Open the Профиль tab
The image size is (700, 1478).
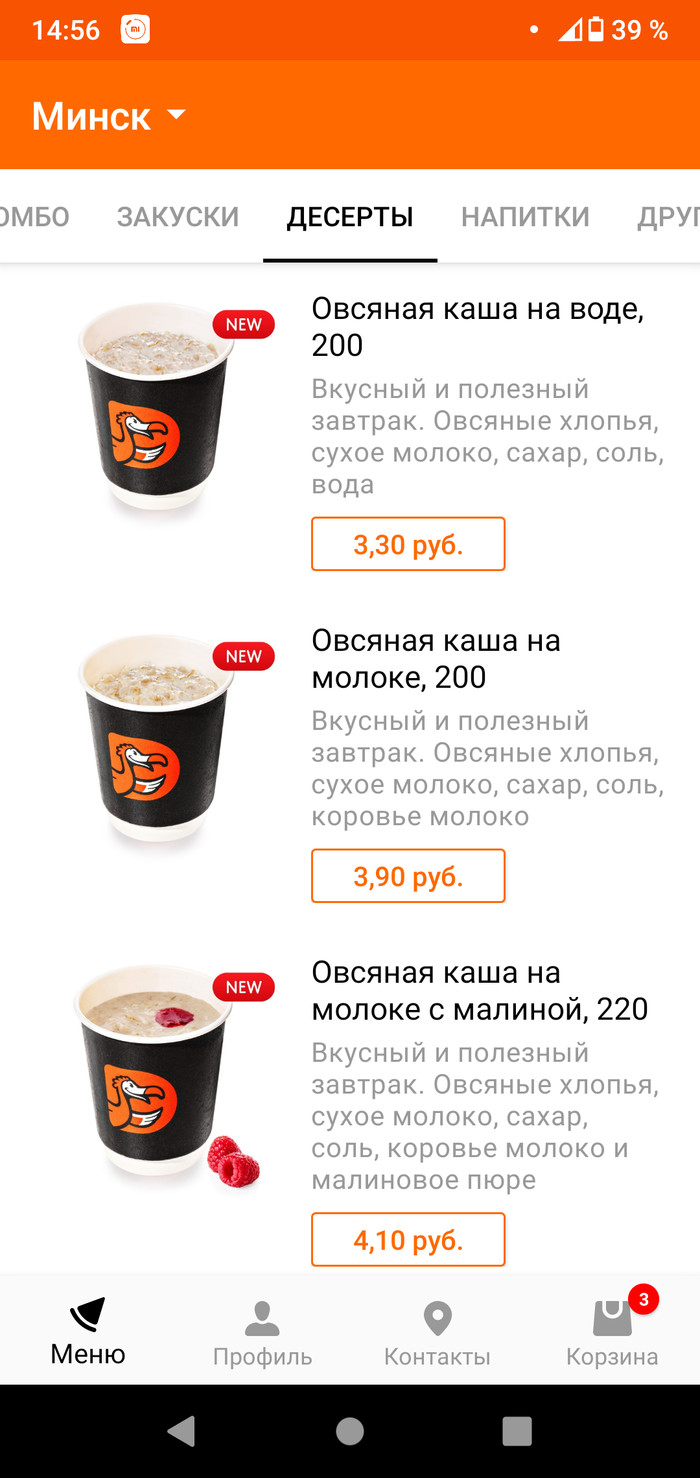[262, 1332]
